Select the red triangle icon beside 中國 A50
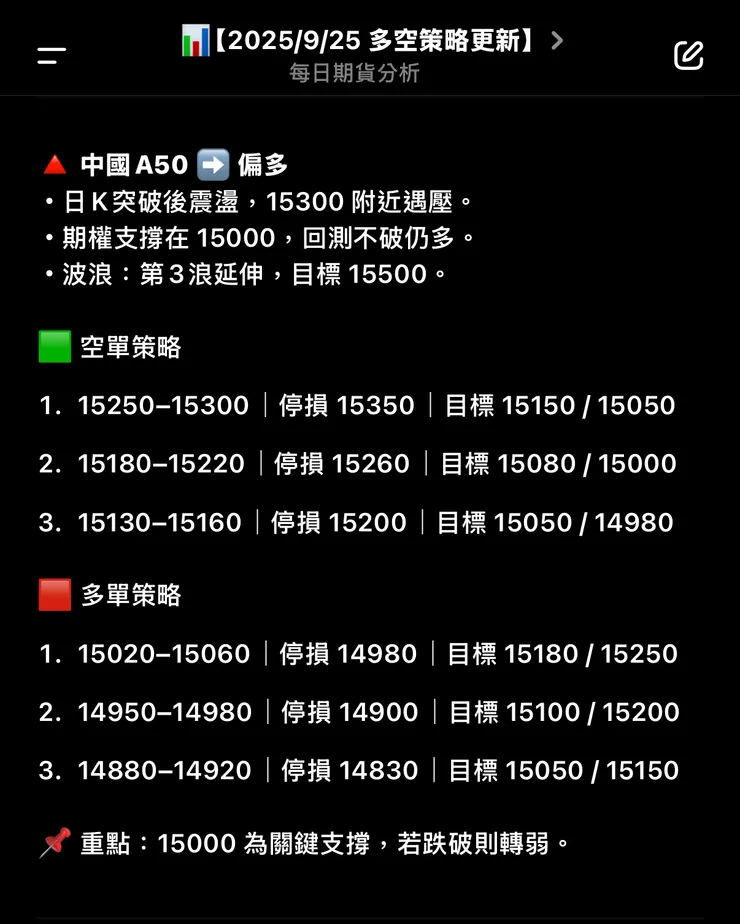This screenshot has height=924, width=740. click(54, 163)
